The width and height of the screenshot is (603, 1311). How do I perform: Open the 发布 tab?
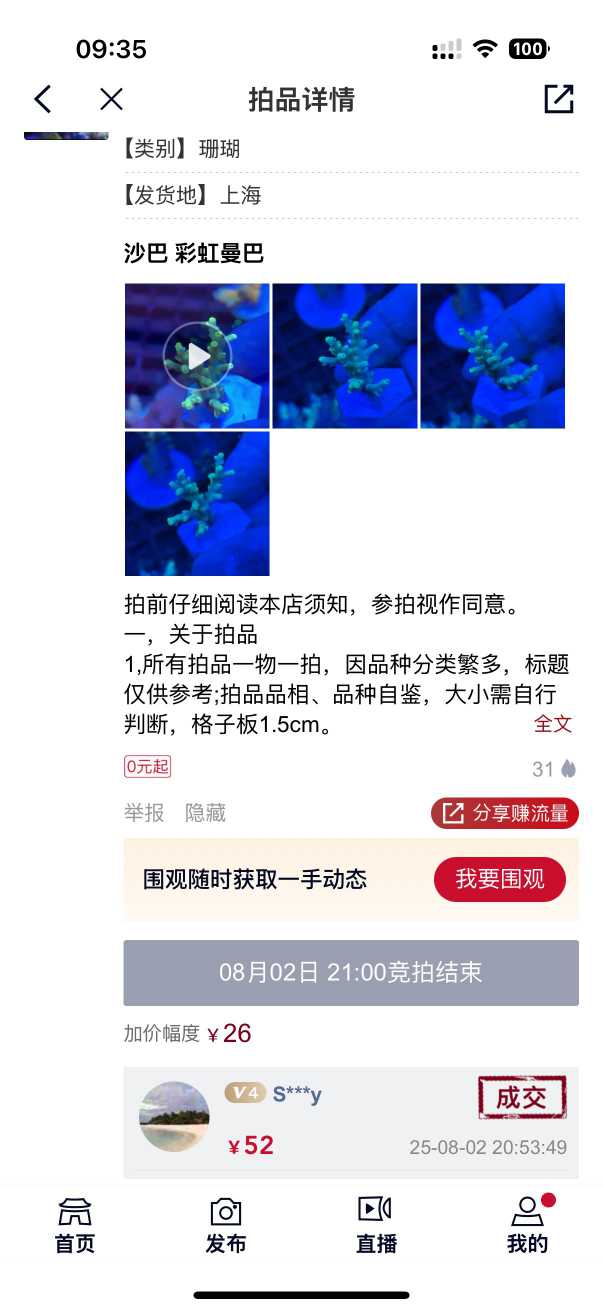[x=226, y=1225]
